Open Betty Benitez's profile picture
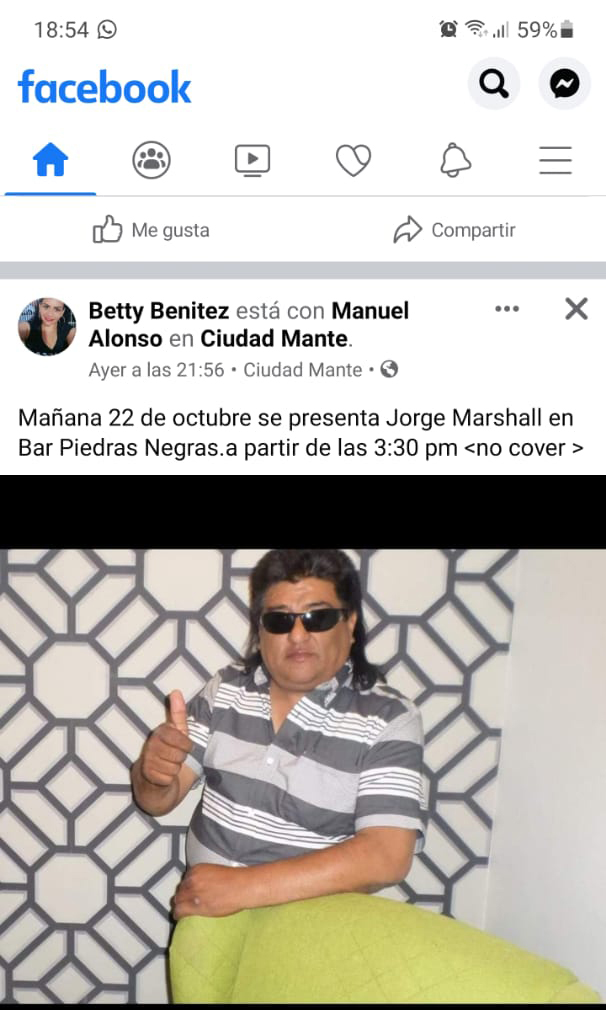The height and width of the screenshot is (1010, 606). coord(47,326)
